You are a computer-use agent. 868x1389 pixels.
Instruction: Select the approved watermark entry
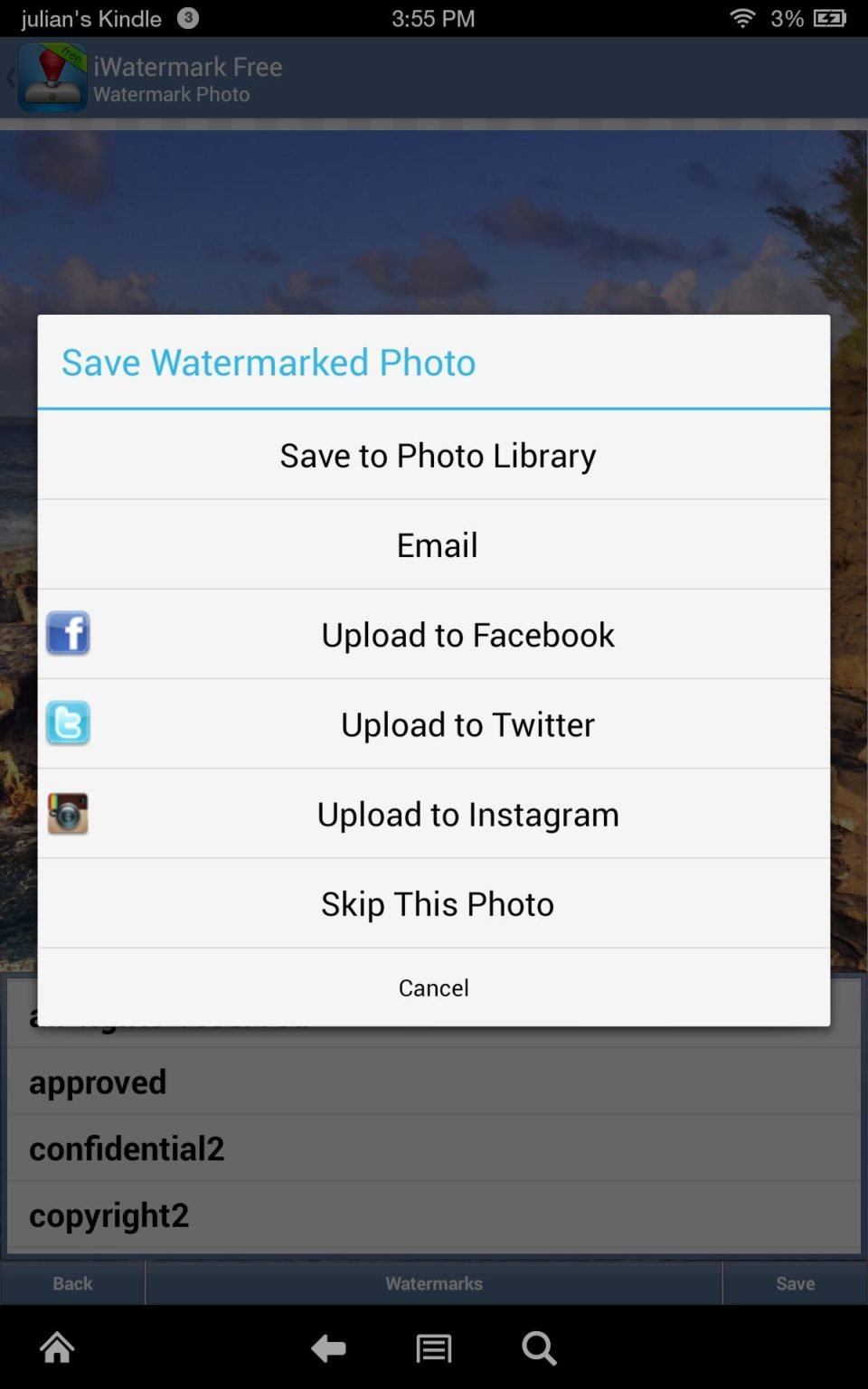(98, 1082)
